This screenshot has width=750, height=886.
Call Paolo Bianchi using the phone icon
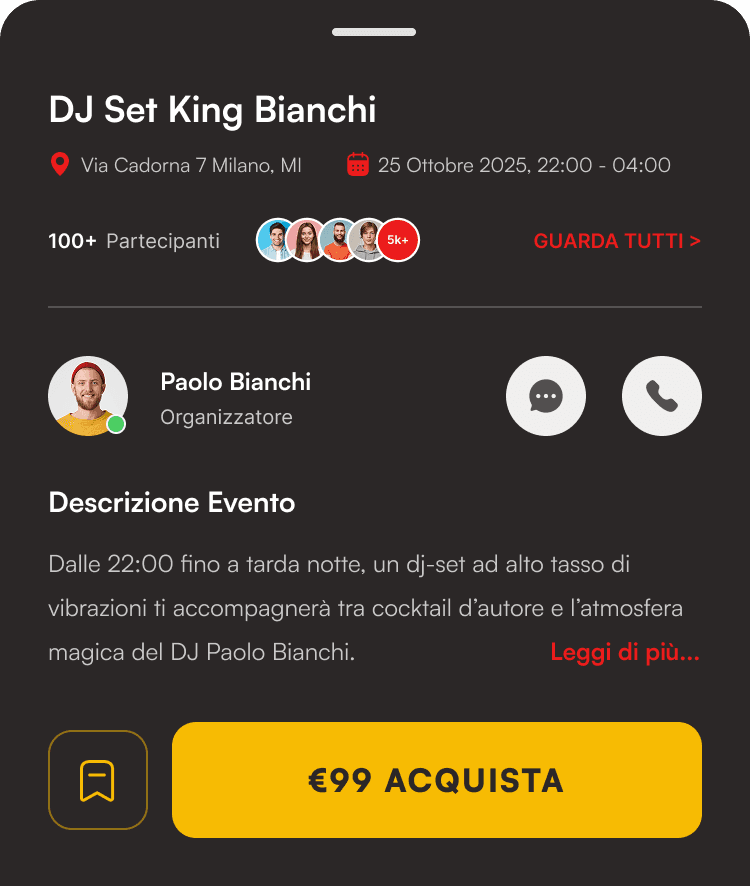pyautogui.click(x=661, y=396)
